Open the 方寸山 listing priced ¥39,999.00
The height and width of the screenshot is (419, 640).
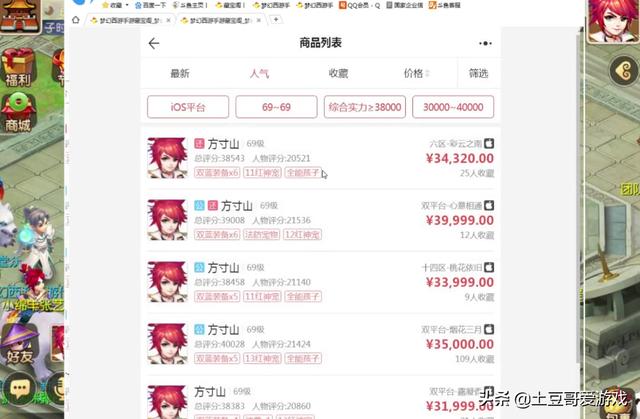click(320, 220)
